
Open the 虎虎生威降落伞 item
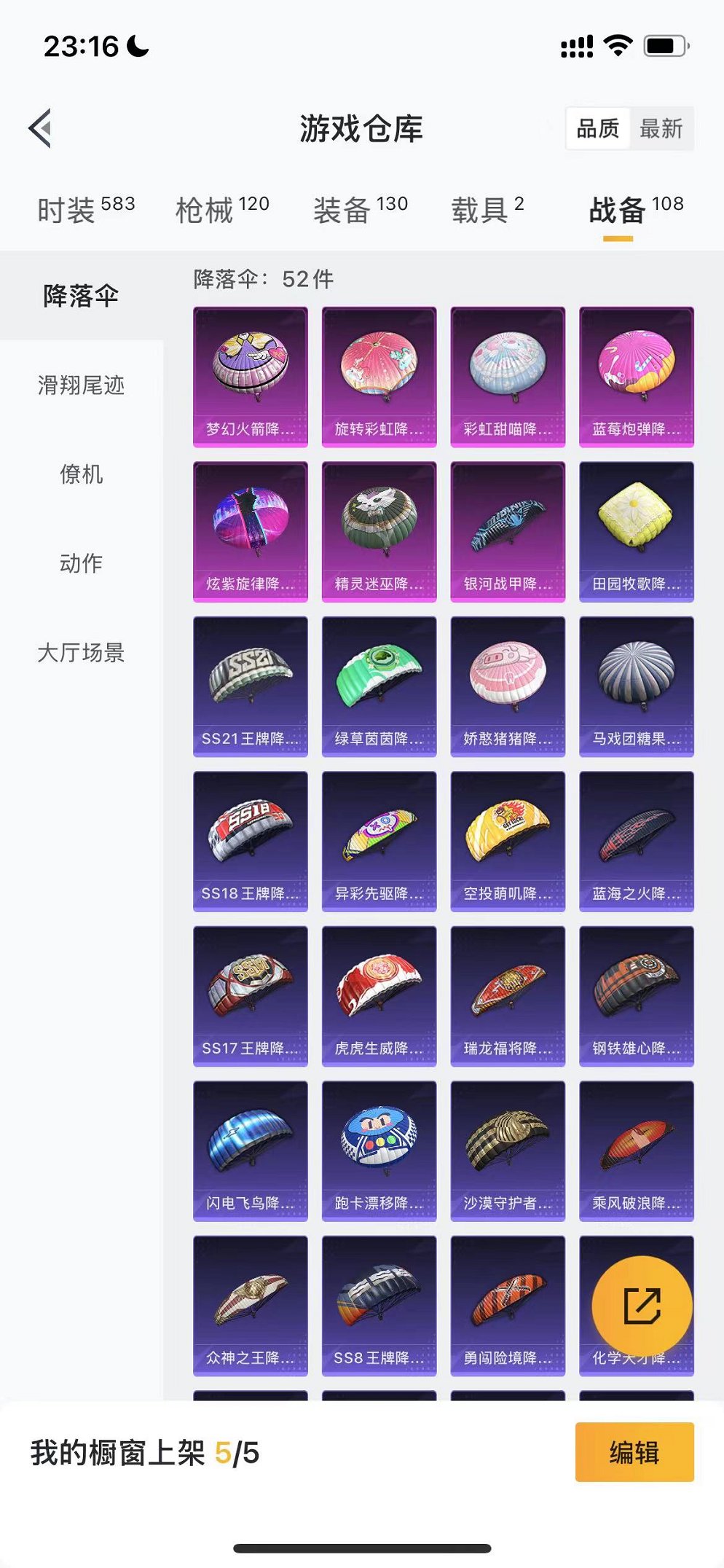[x=379, y=996]
